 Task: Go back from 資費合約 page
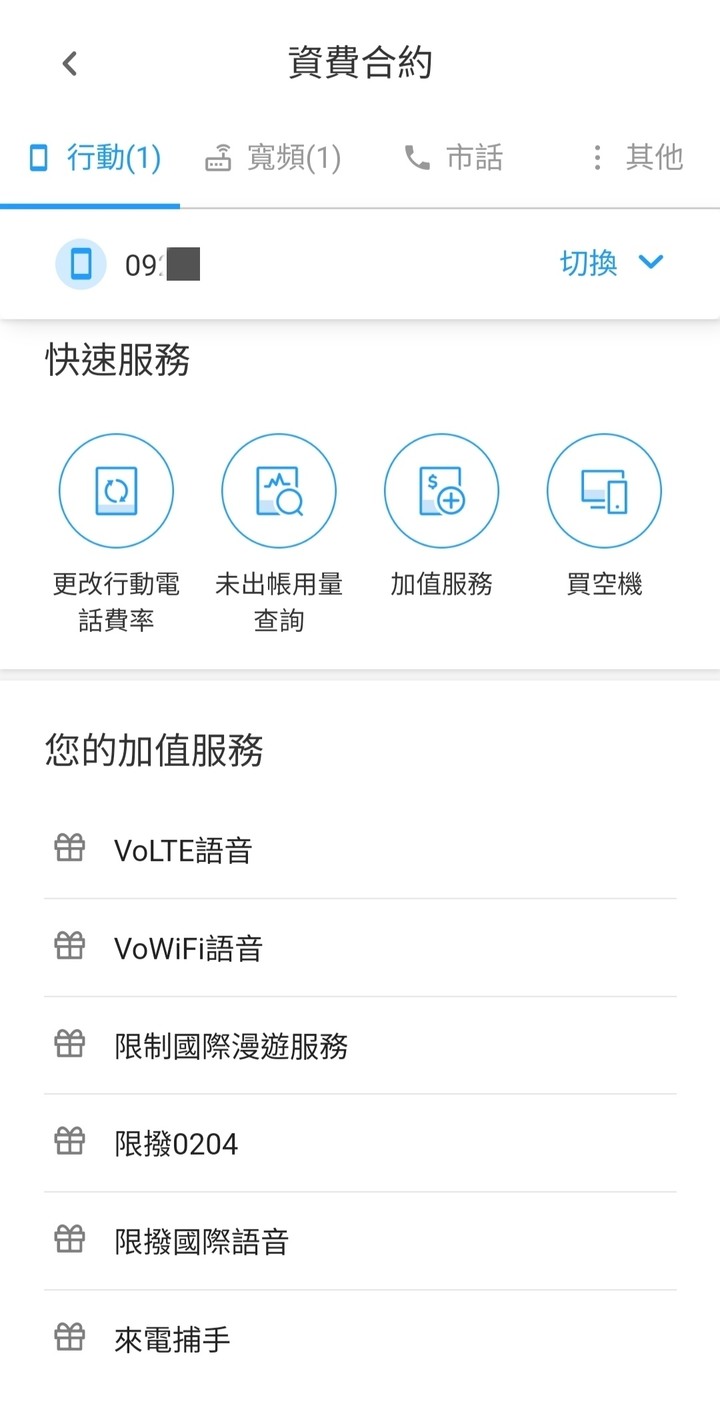point(69,64)
